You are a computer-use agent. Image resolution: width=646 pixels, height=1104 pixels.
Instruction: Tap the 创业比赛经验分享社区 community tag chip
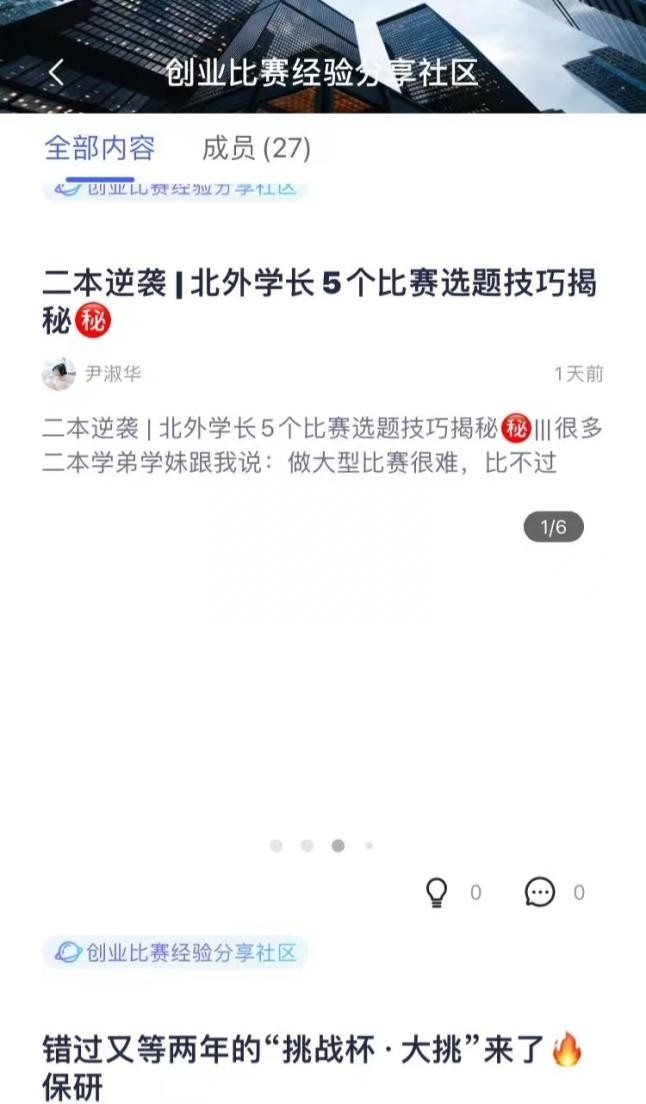pos(175,953)
